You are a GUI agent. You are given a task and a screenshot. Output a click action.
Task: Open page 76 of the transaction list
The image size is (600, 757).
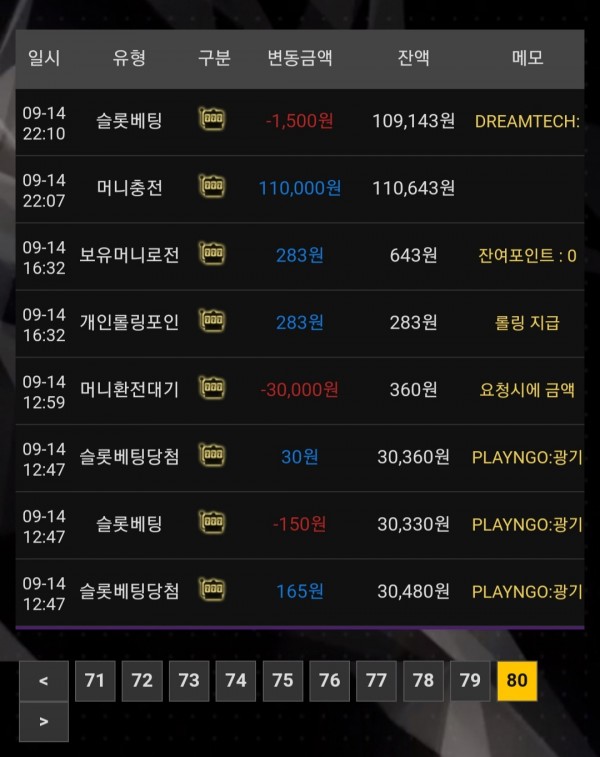coord(330,681)
